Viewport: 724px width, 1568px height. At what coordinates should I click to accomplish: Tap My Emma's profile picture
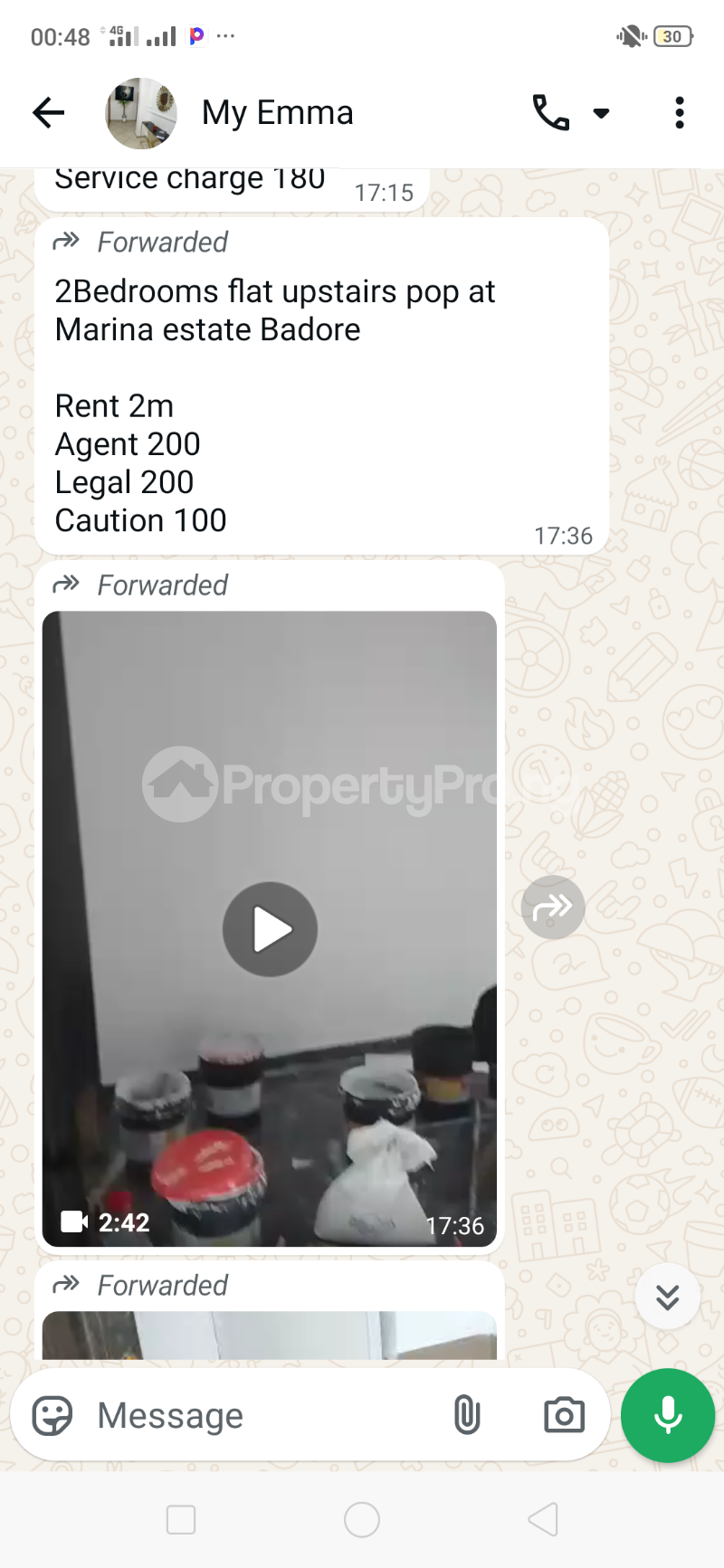click(x=140, y=111)
